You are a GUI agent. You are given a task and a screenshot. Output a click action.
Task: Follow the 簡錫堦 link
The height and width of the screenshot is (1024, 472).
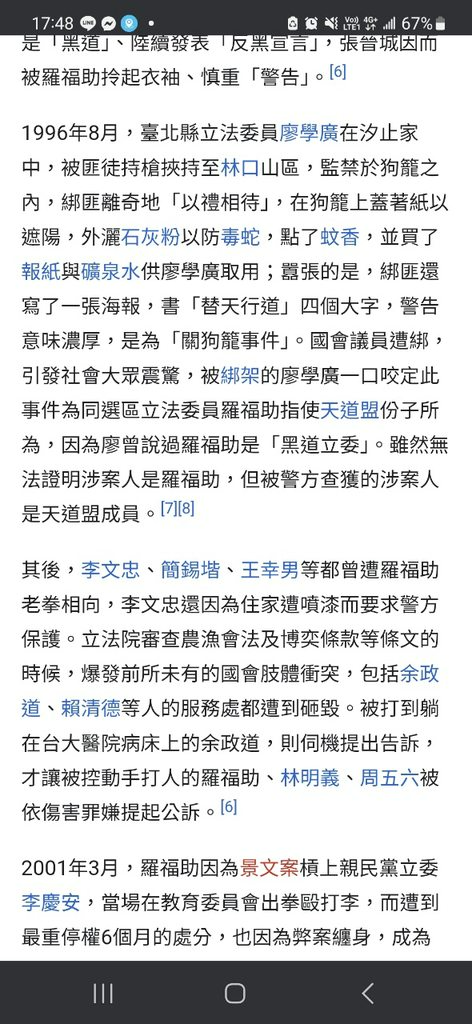(x=191, y=570)
